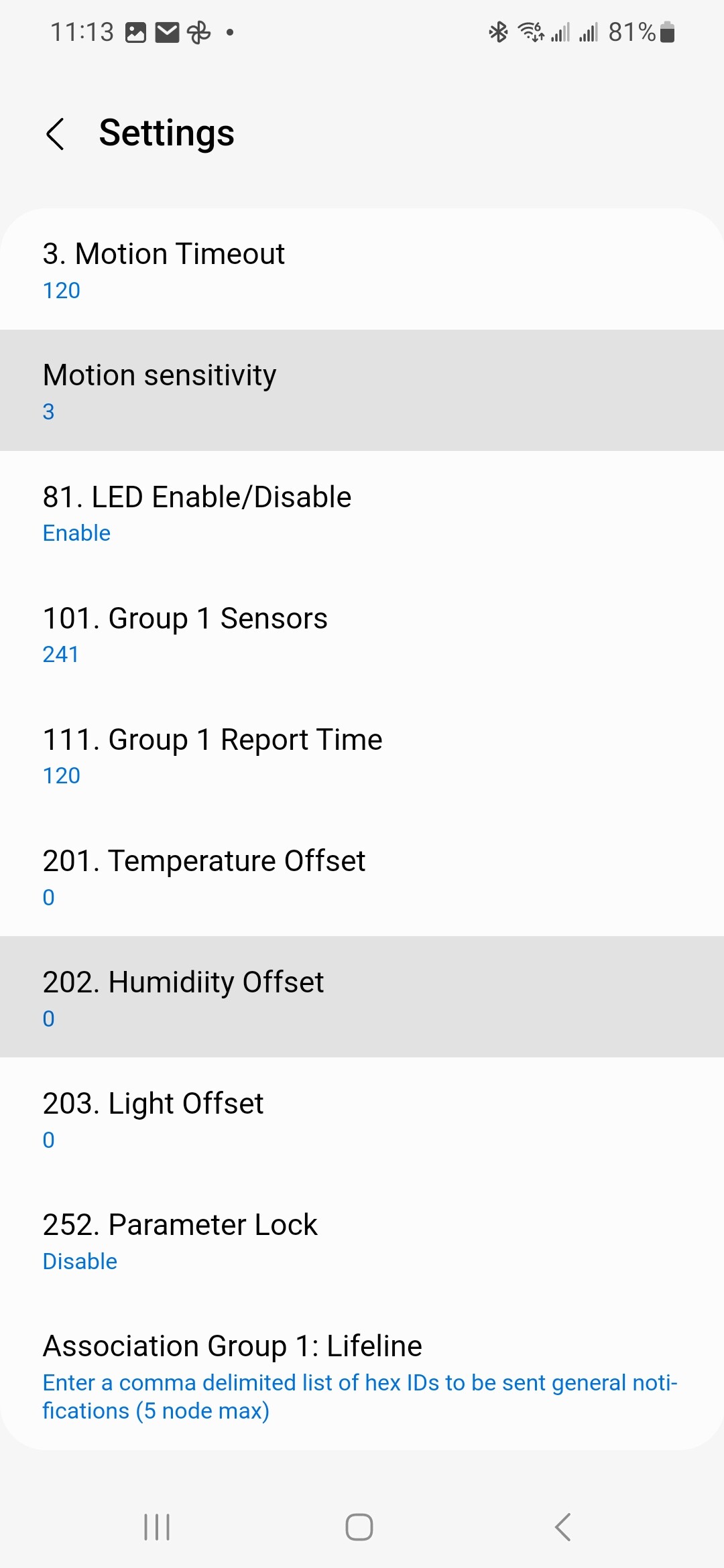Image resolution: width=724 pixels, height=1568 pixels.
Task: Tap the home button
Action: tap(359, 1528)
